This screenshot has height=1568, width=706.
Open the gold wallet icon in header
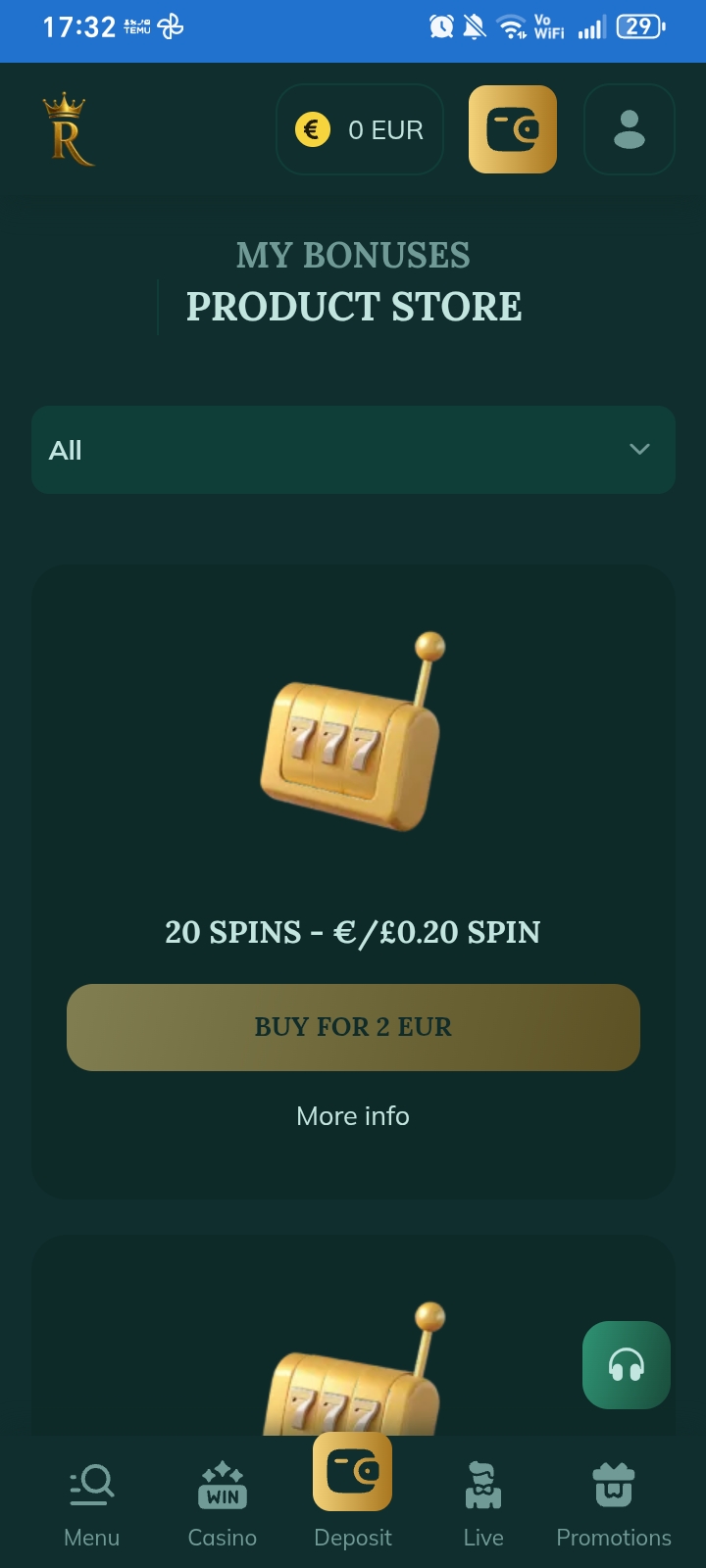513,129
